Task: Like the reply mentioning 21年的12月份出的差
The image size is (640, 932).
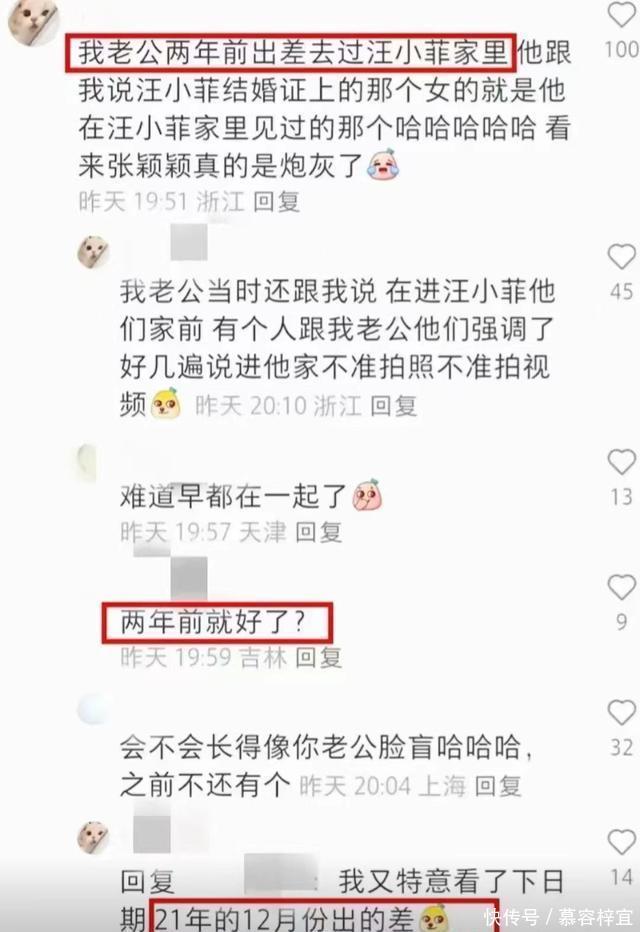Action: point(621,843)
